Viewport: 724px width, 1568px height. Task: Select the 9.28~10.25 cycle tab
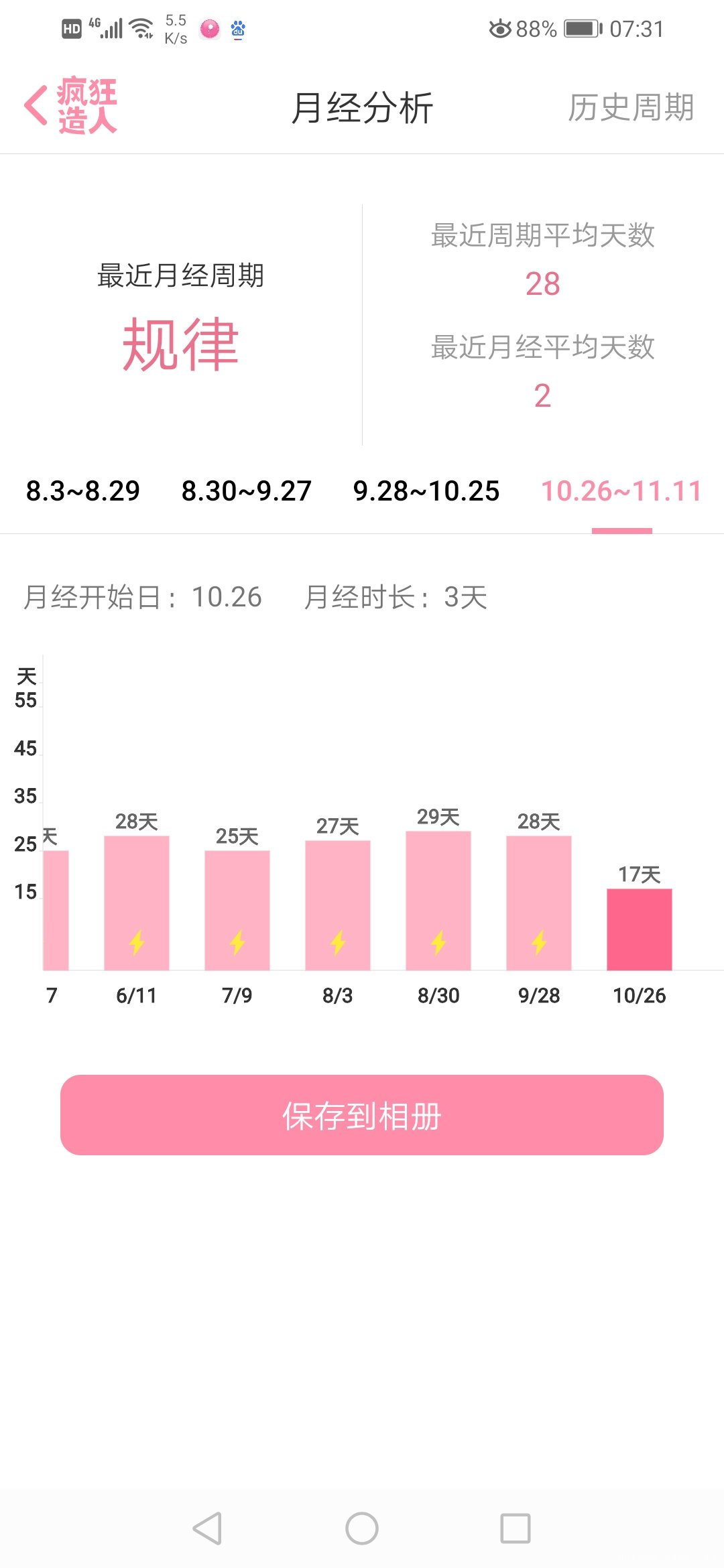[427, 491]
